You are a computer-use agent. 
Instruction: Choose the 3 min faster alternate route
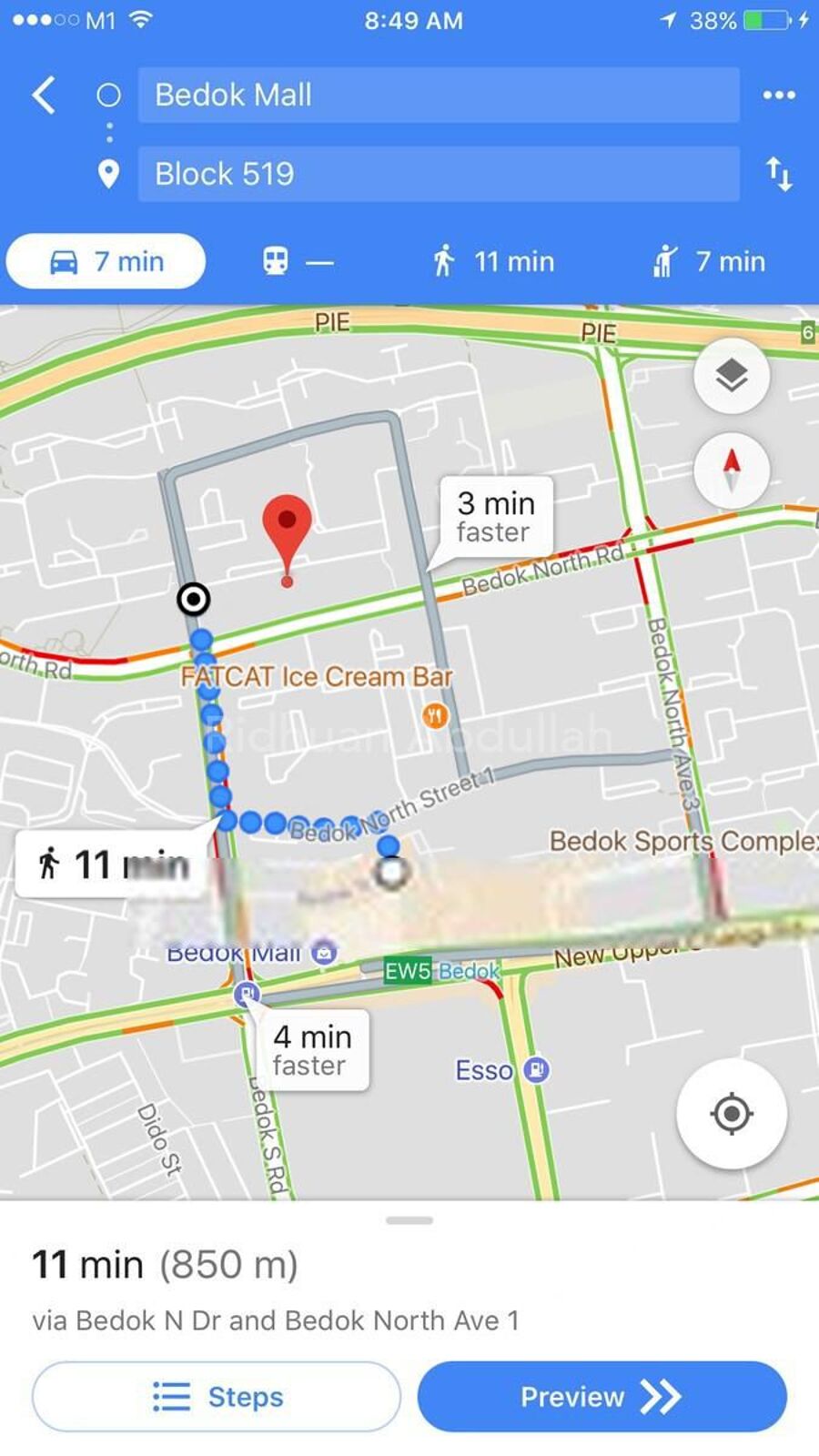pos(496,516)
